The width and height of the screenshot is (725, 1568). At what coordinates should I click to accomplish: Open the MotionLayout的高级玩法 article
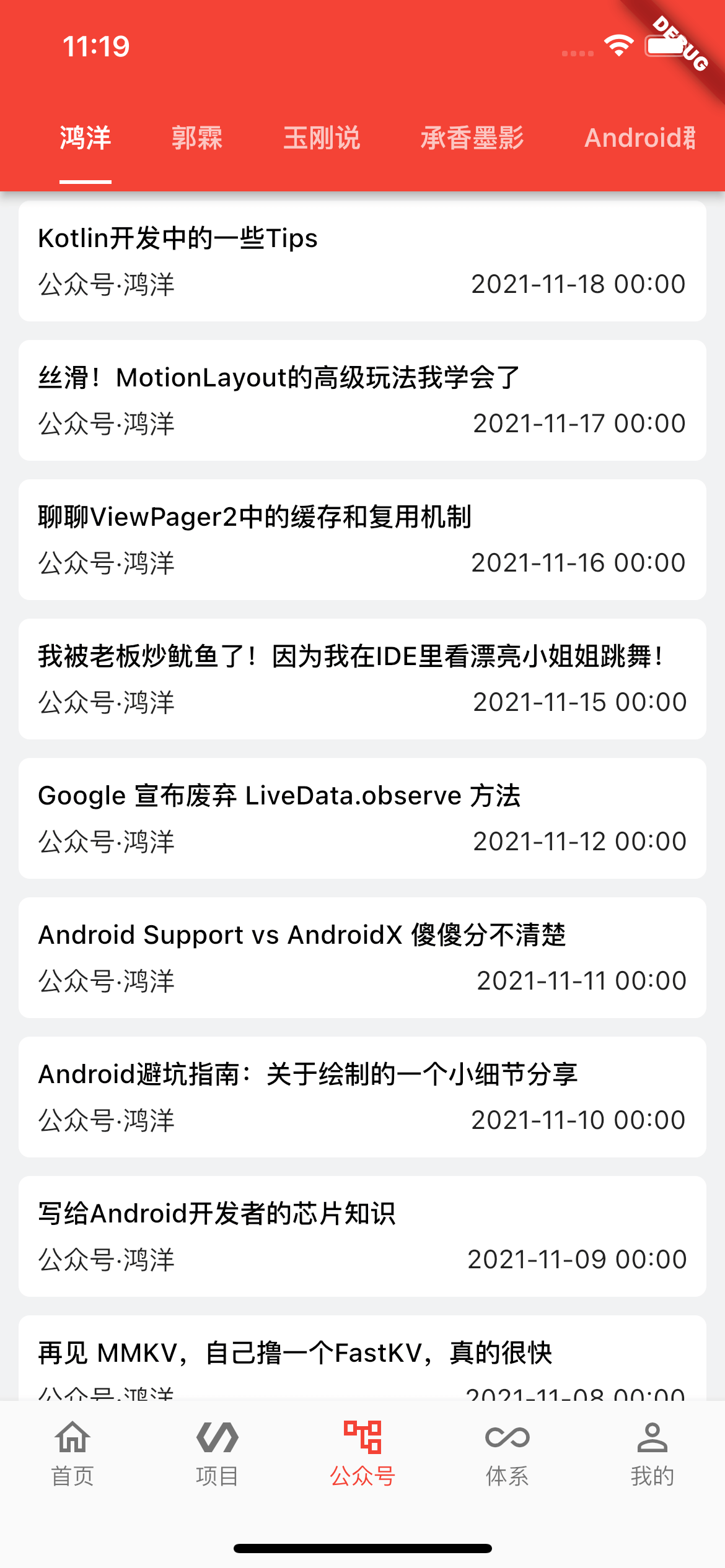pos(362,400)
